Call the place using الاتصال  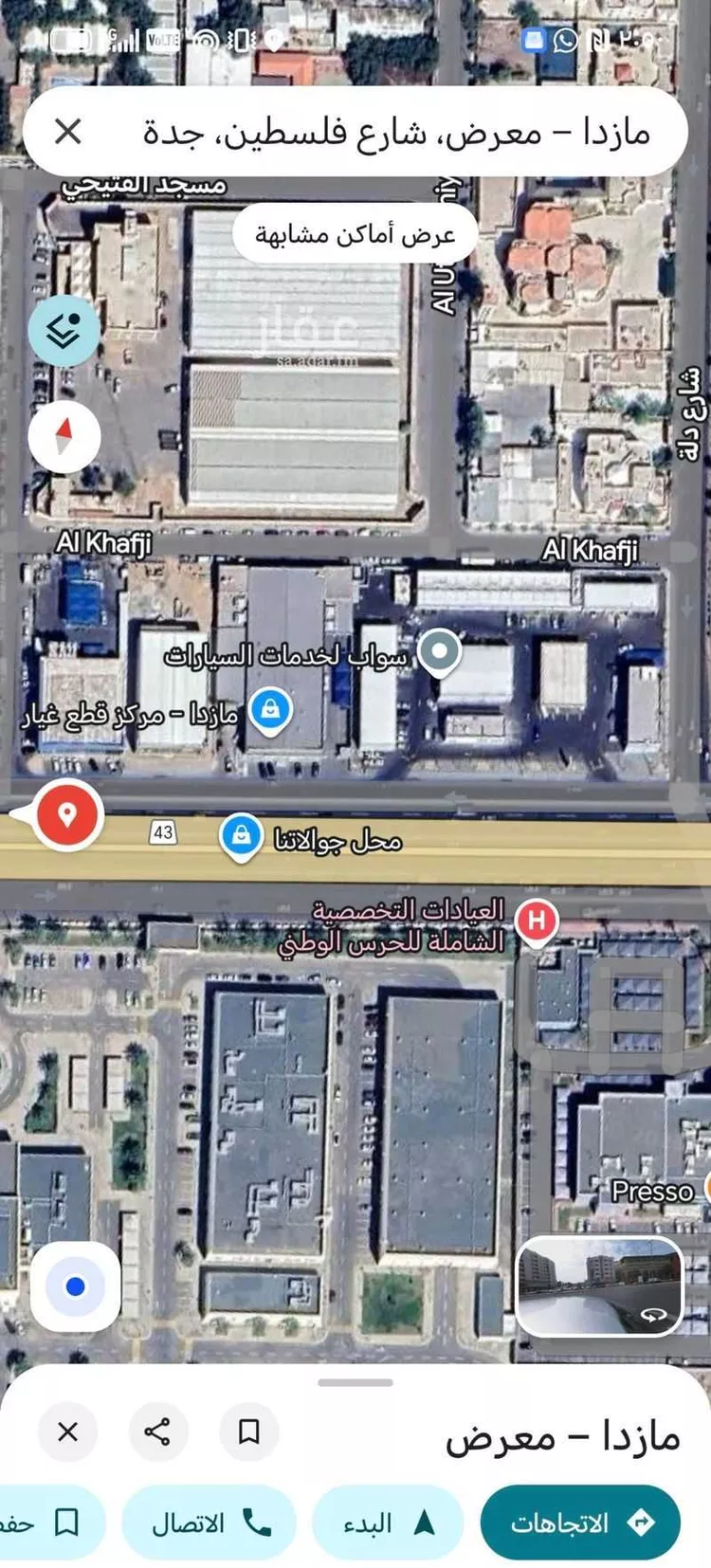(x=210, y=1522)
